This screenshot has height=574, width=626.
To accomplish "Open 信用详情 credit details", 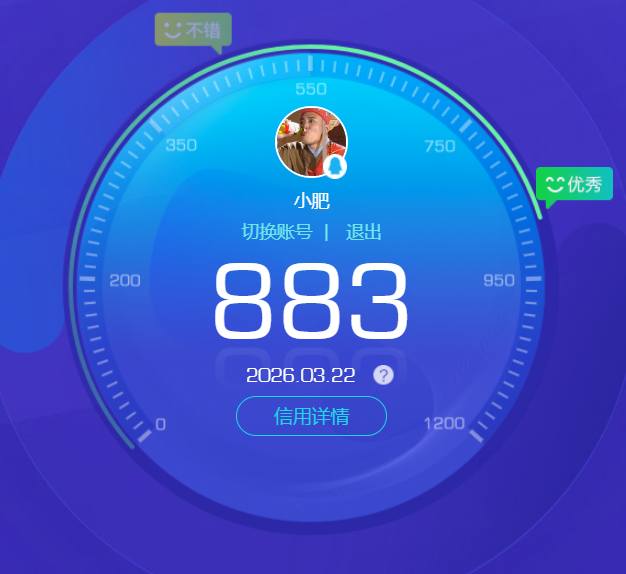I will tap(311, 416).
